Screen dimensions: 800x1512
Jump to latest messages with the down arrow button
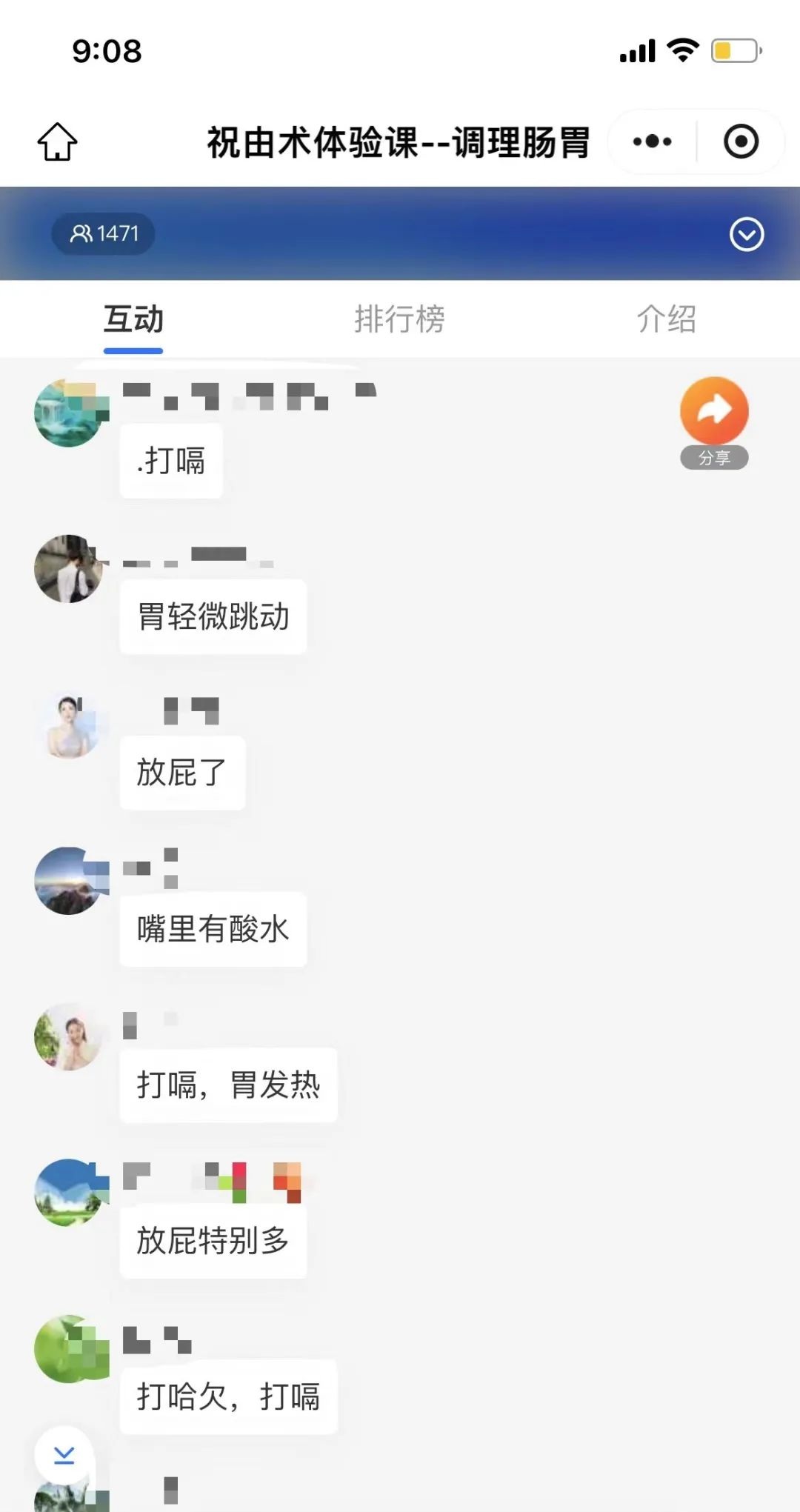point(64,1455)
